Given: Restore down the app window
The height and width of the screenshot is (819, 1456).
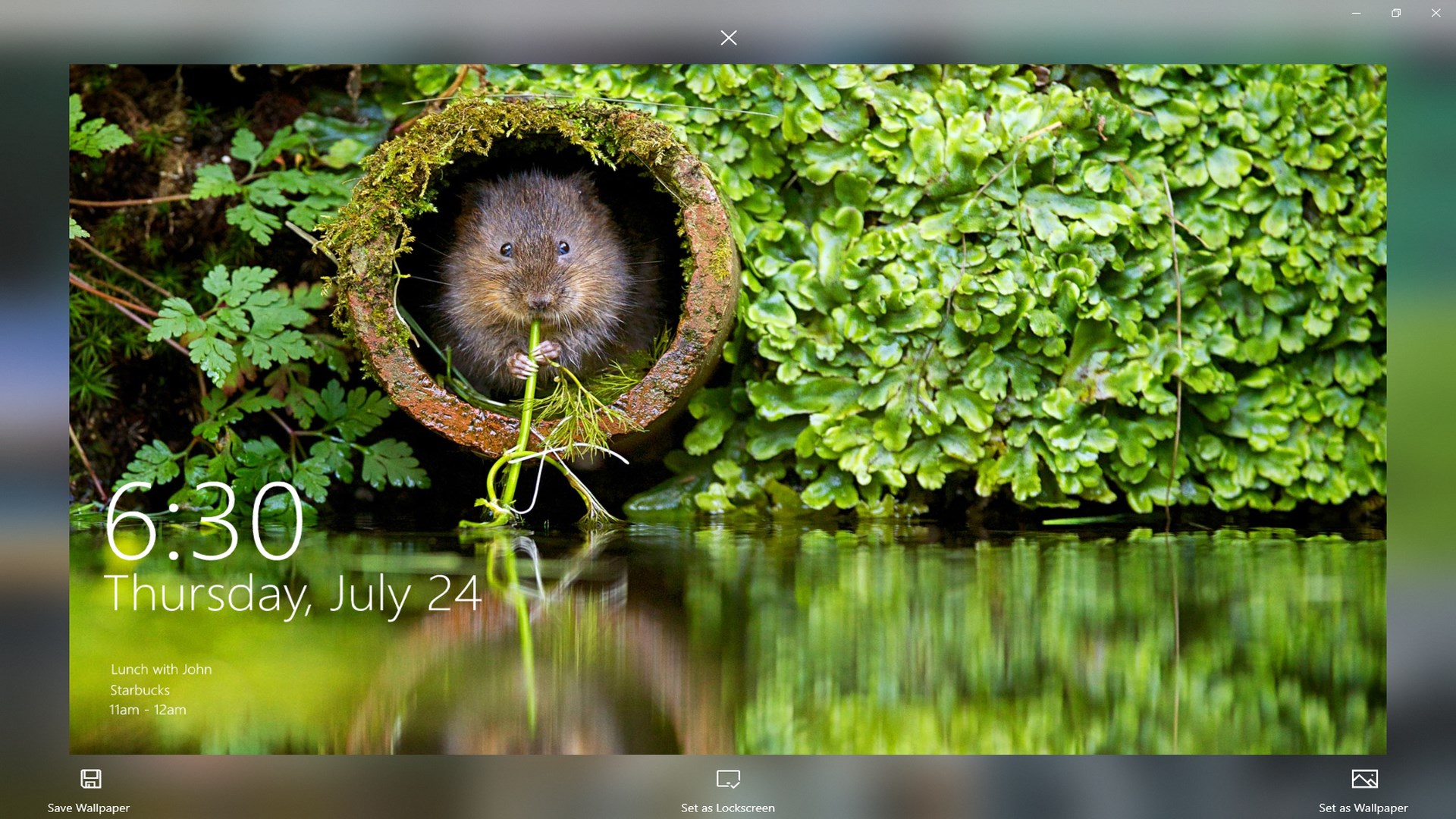Looking at the screenshot, I should click(x=1396, y=13).
